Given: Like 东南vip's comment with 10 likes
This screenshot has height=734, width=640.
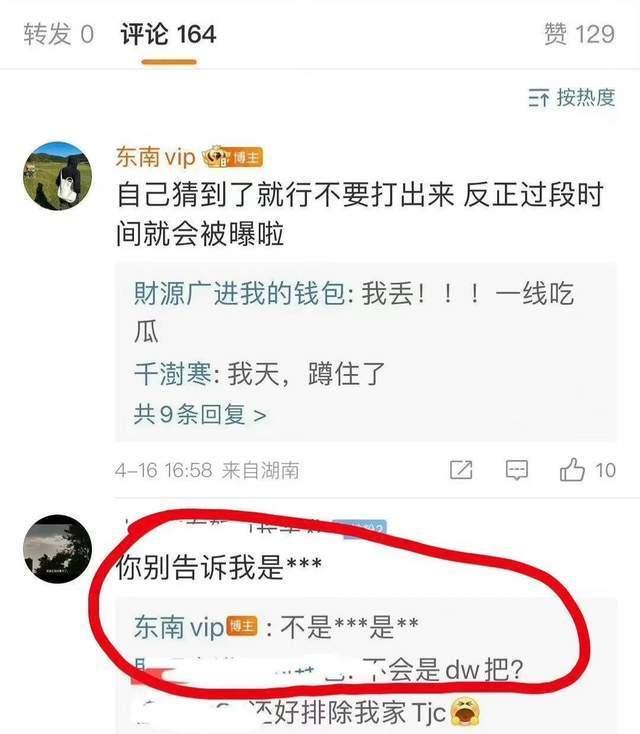Looking at the screenshot, I should (x=588, y=470).
